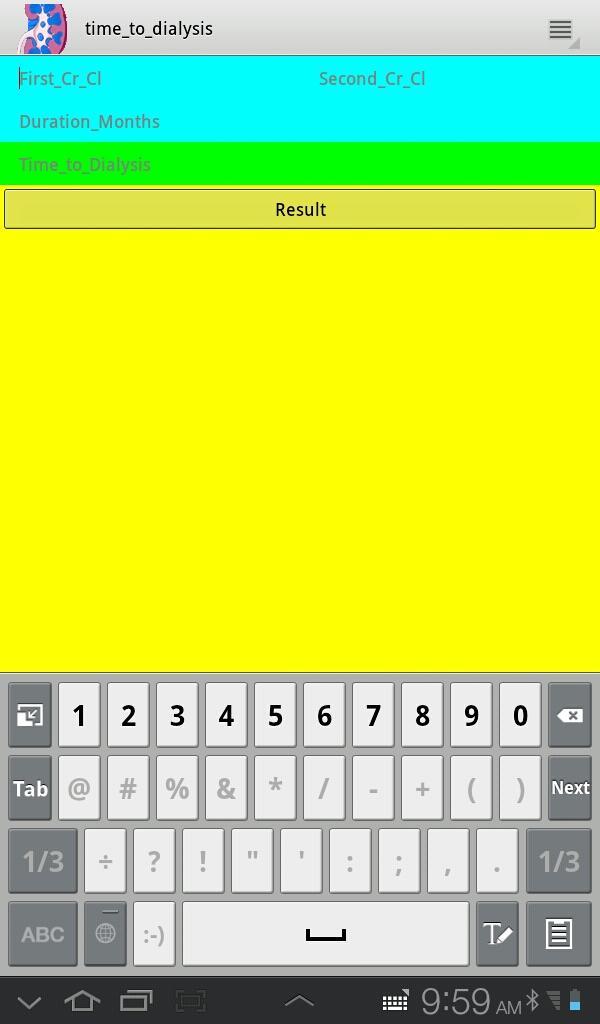Screen dimensions: 600x1024
Task: Hit the backspace key on keyboard
Action: point(569,716)
